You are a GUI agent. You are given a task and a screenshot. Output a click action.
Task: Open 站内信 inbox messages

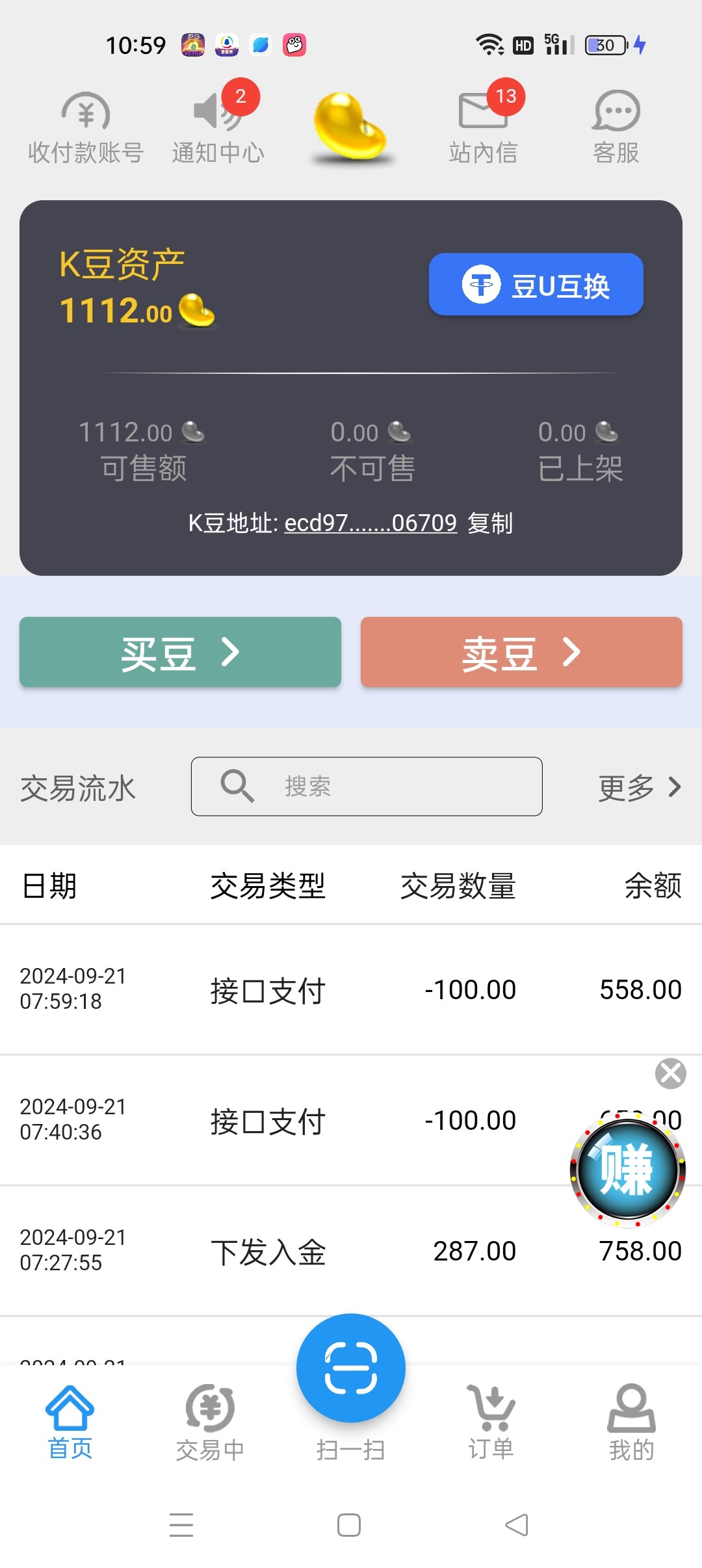(483, 128)
